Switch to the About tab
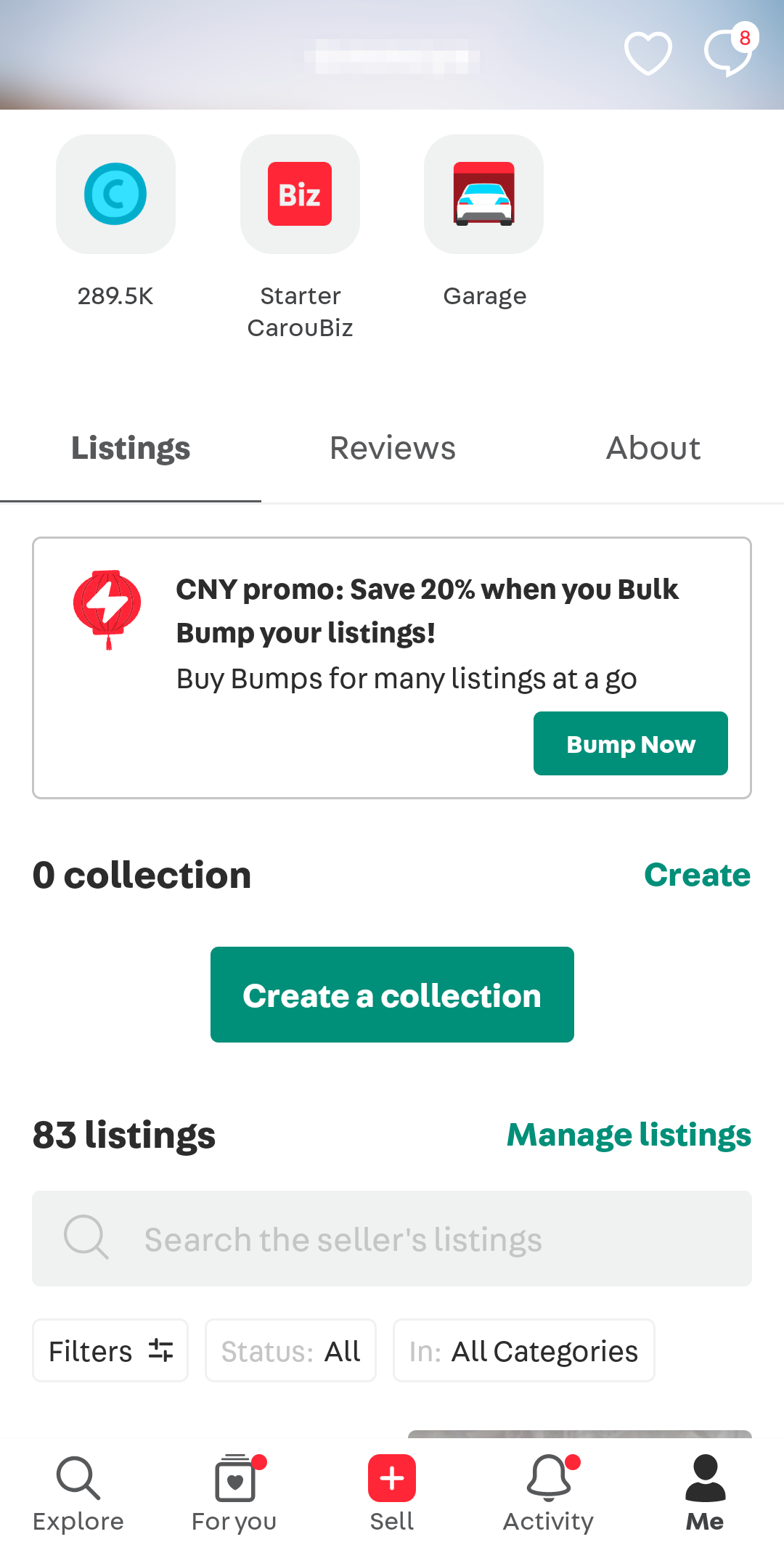 point(653,448)
